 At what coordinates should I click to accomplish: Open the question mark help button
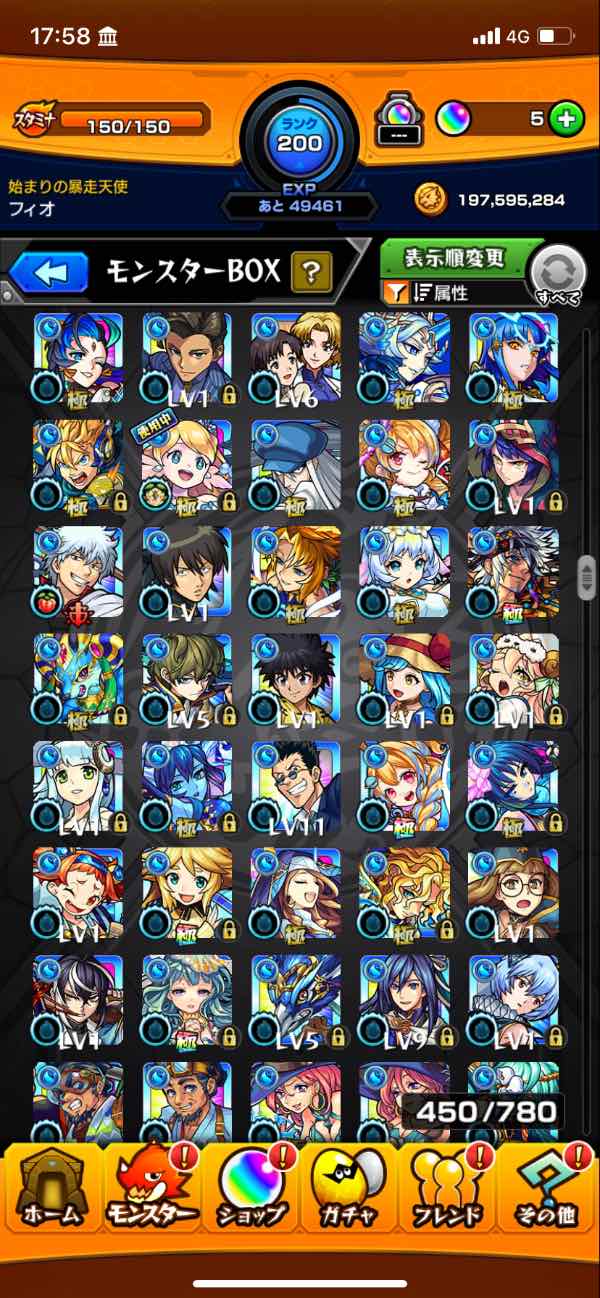click(311, 271)
